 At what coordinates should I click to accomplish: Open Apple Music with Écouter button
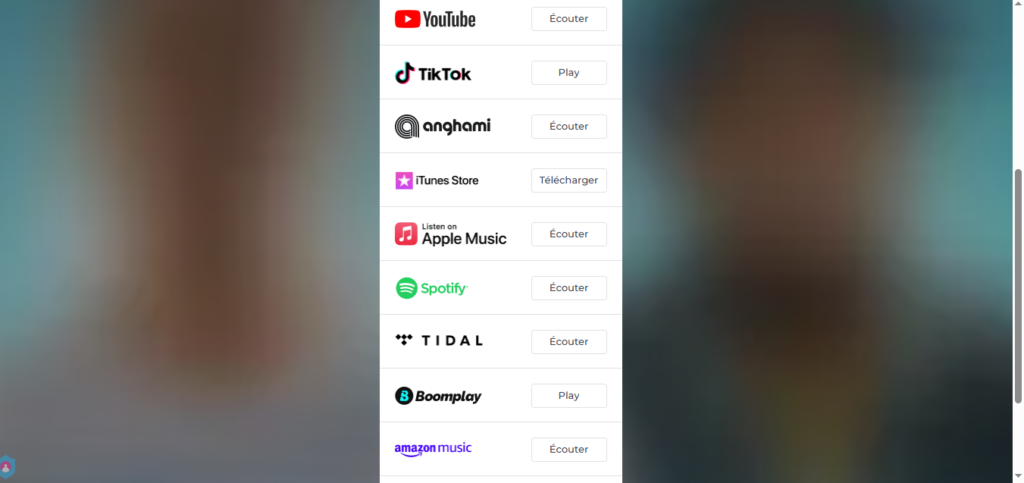[x=568, y=234]
